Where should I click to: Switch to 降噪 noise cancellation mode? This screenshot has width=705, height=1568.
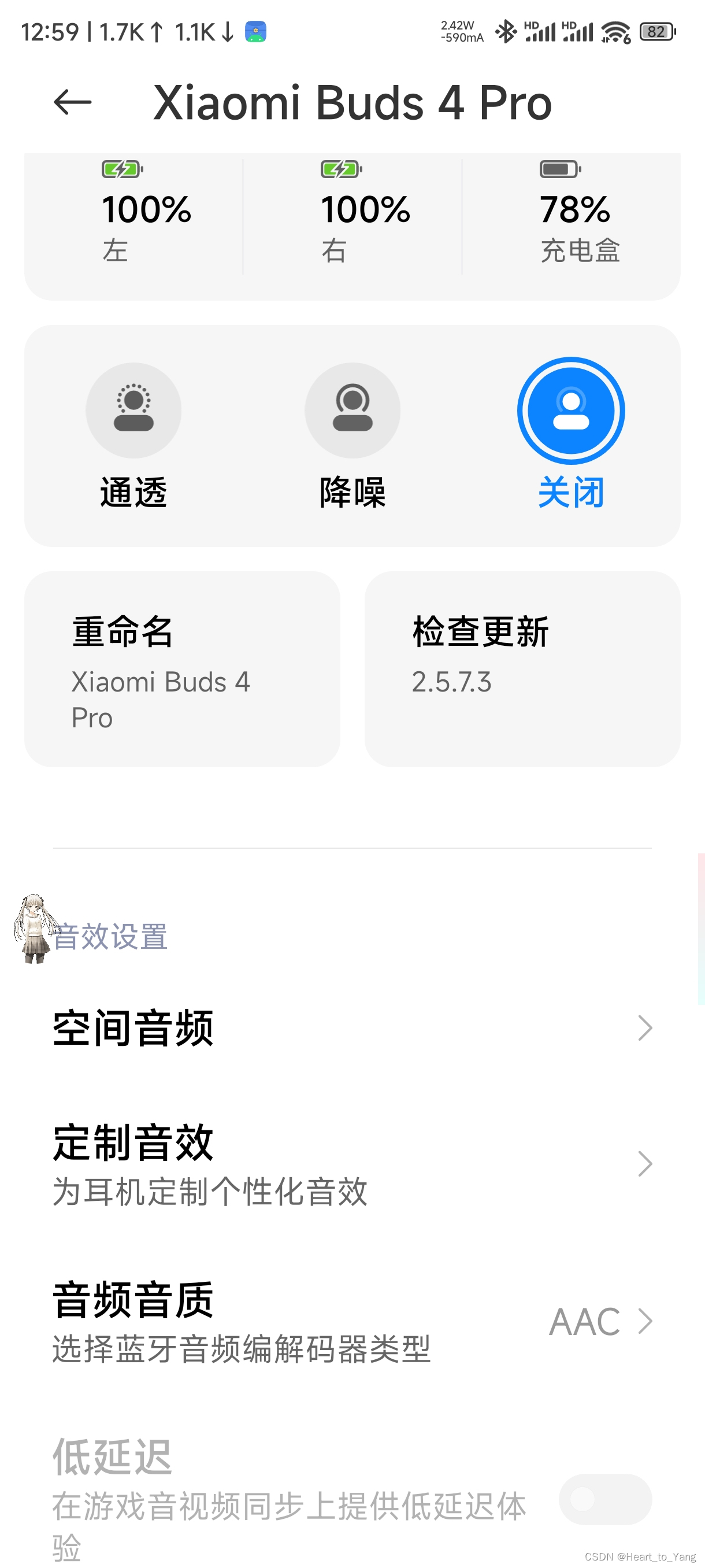352,411
